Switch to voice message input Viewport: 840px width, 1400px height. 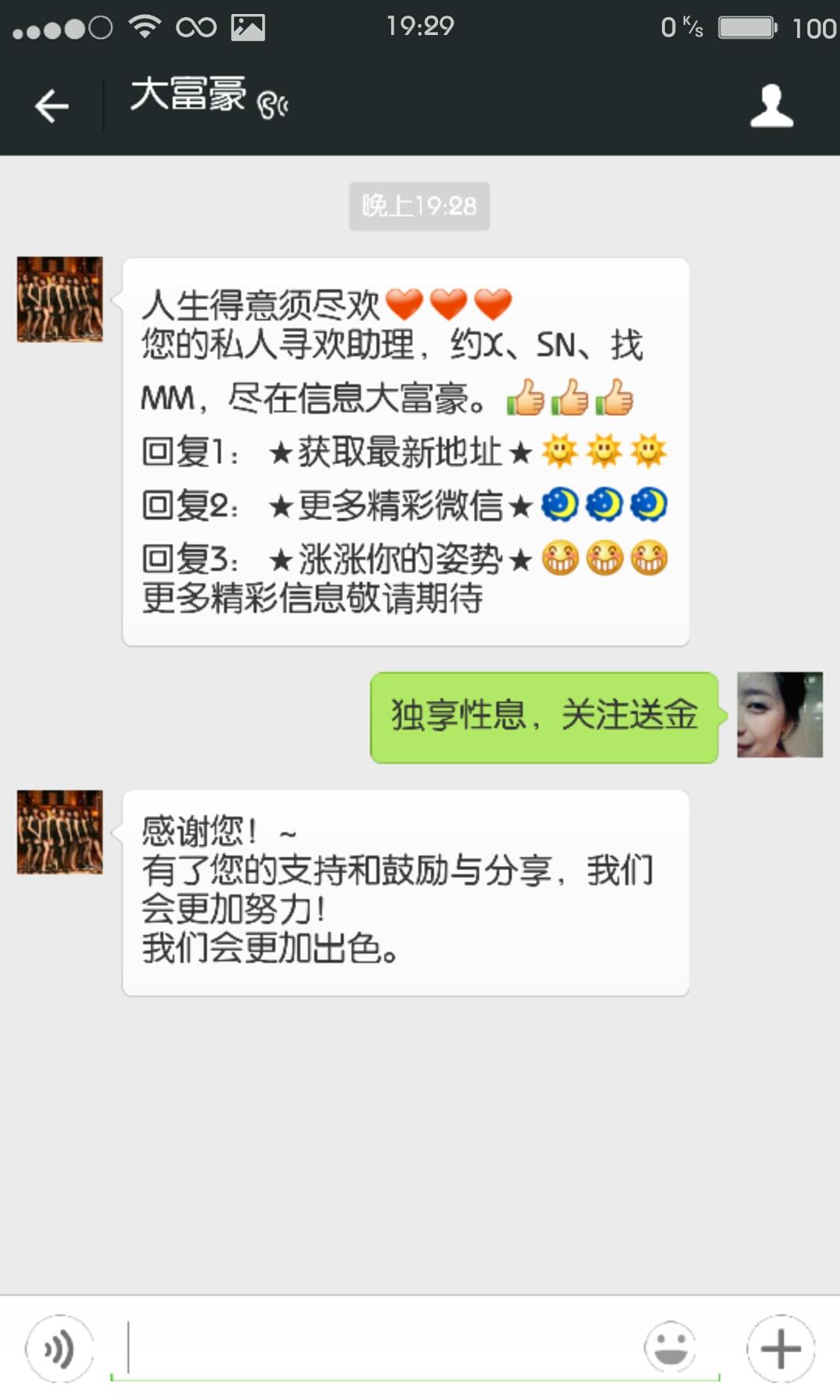coord(59,1349)
